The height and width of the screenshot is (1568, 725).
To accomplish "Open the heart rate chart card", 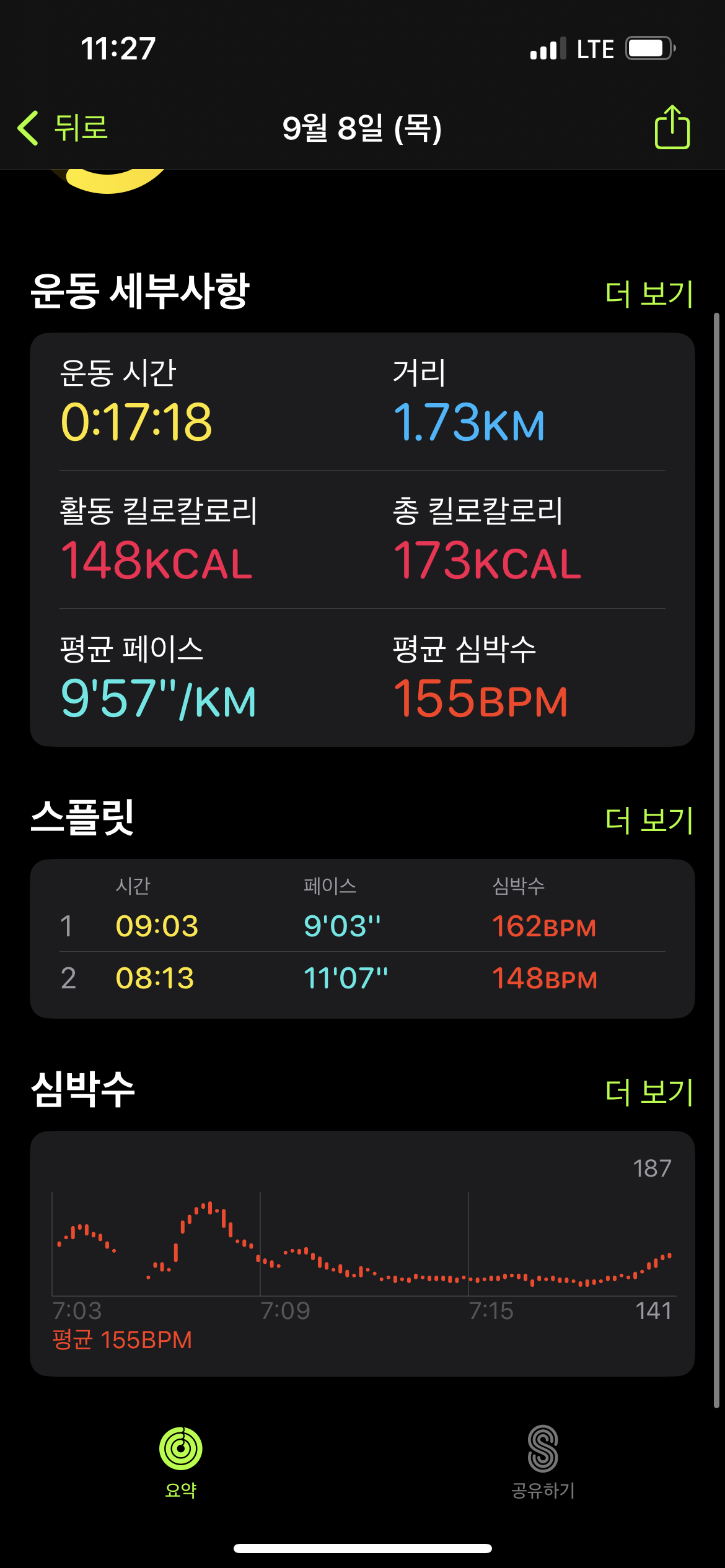I will tap(362, 1253).
